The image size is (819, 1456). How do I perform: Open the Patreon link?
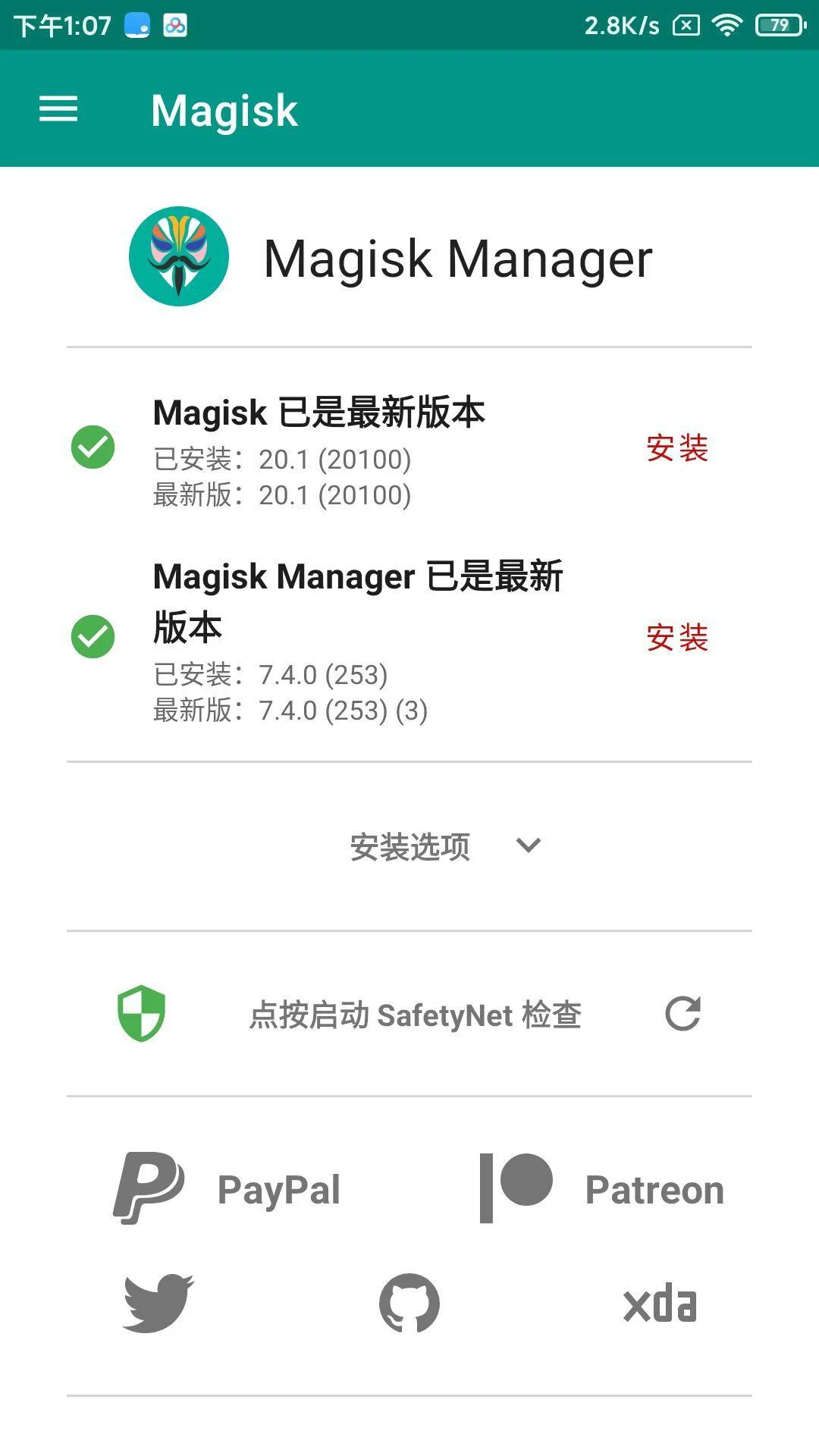click(602, 1188)
